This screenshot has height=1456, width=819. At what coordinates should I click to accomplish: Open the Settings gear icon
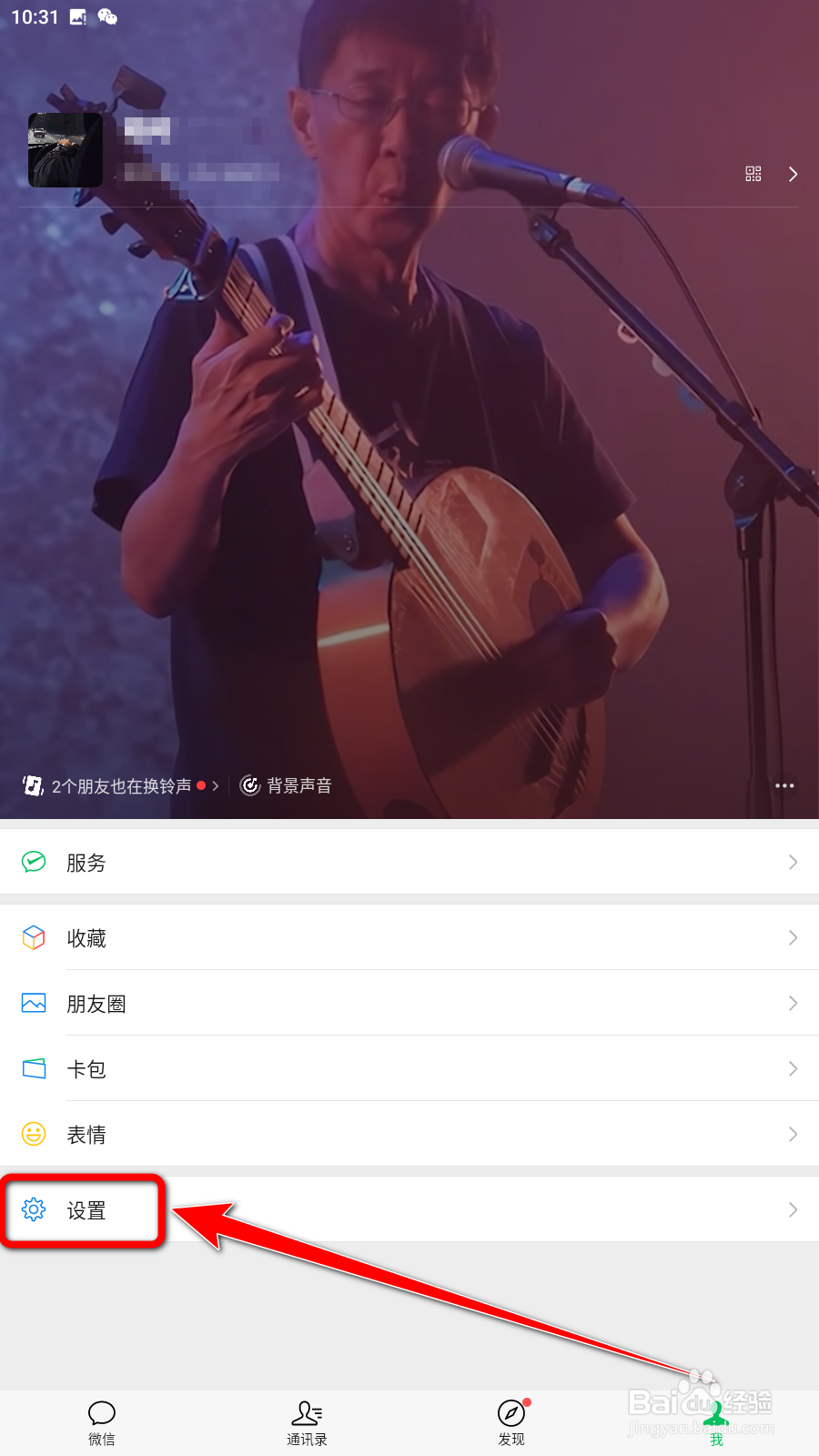click(34, 1211)
